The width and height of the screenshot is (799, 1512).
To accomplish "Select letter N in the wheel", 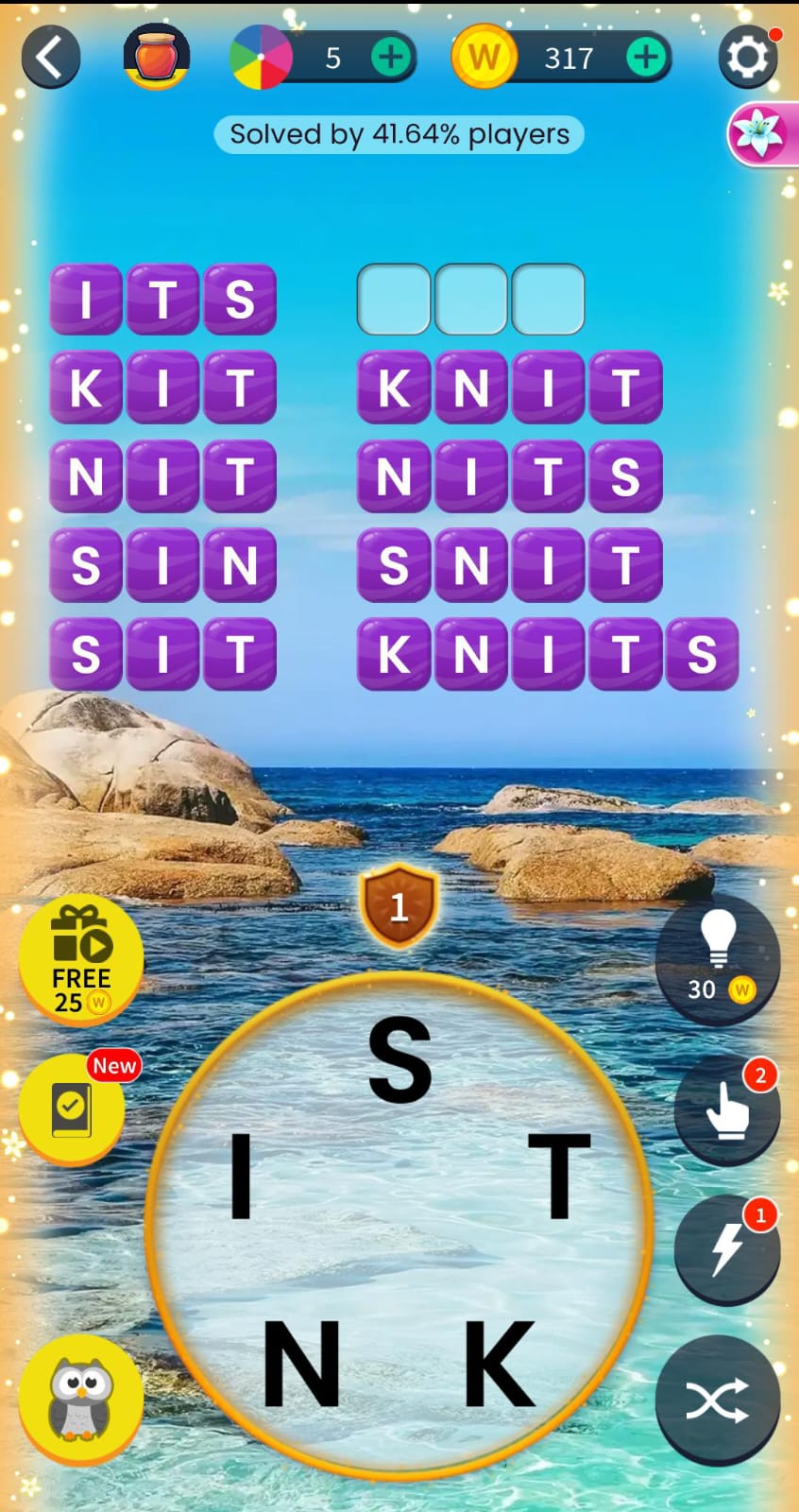I will pyautogui.click(x=301, y=1364).
